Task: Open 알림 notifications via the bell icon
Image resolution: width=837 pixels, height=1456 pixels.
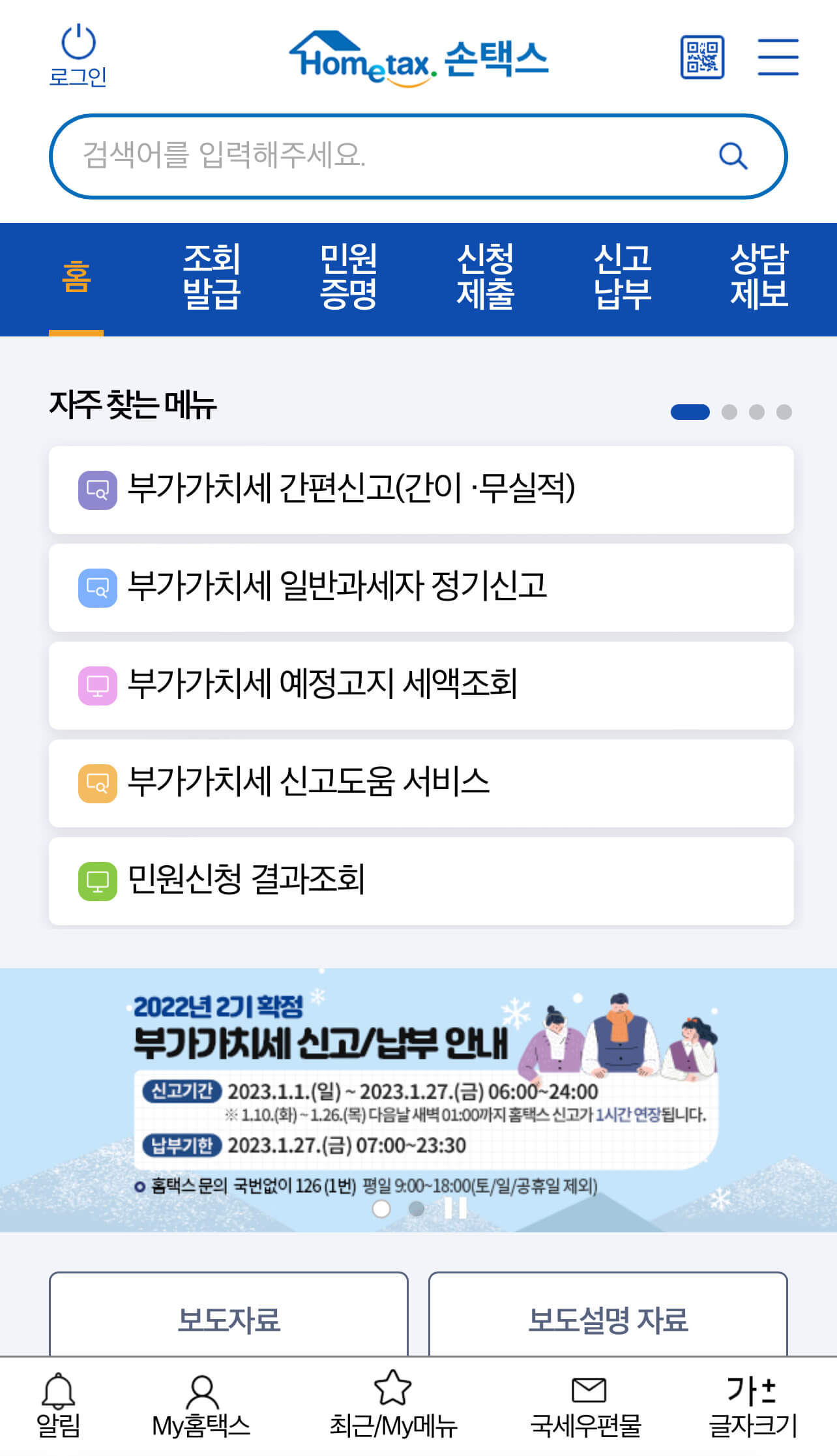Action: [57, 1399]
